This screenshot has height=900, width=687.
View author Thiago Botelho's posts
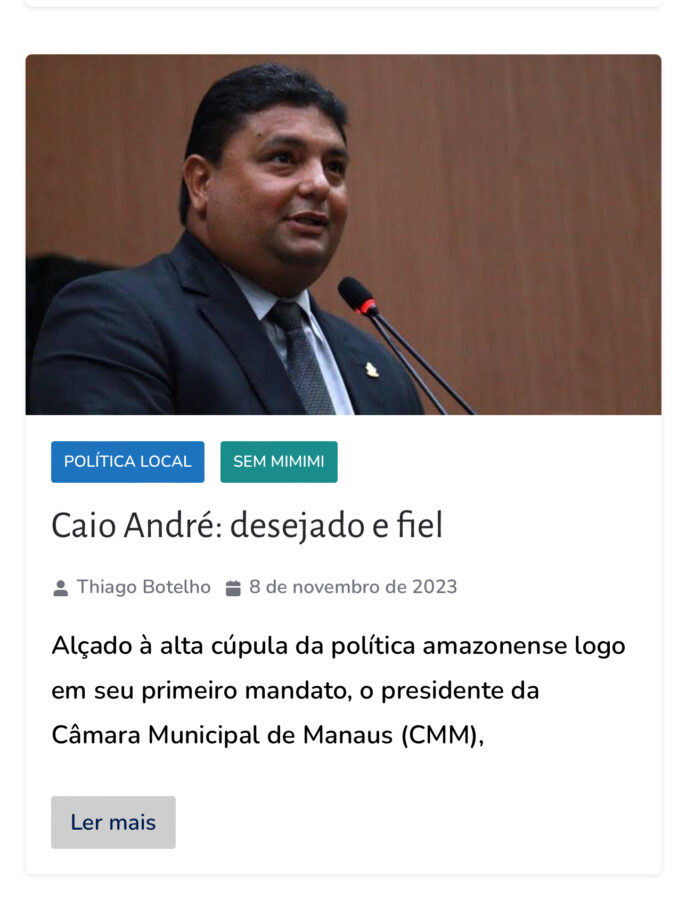pyautogui.click(x=143, y=587)
